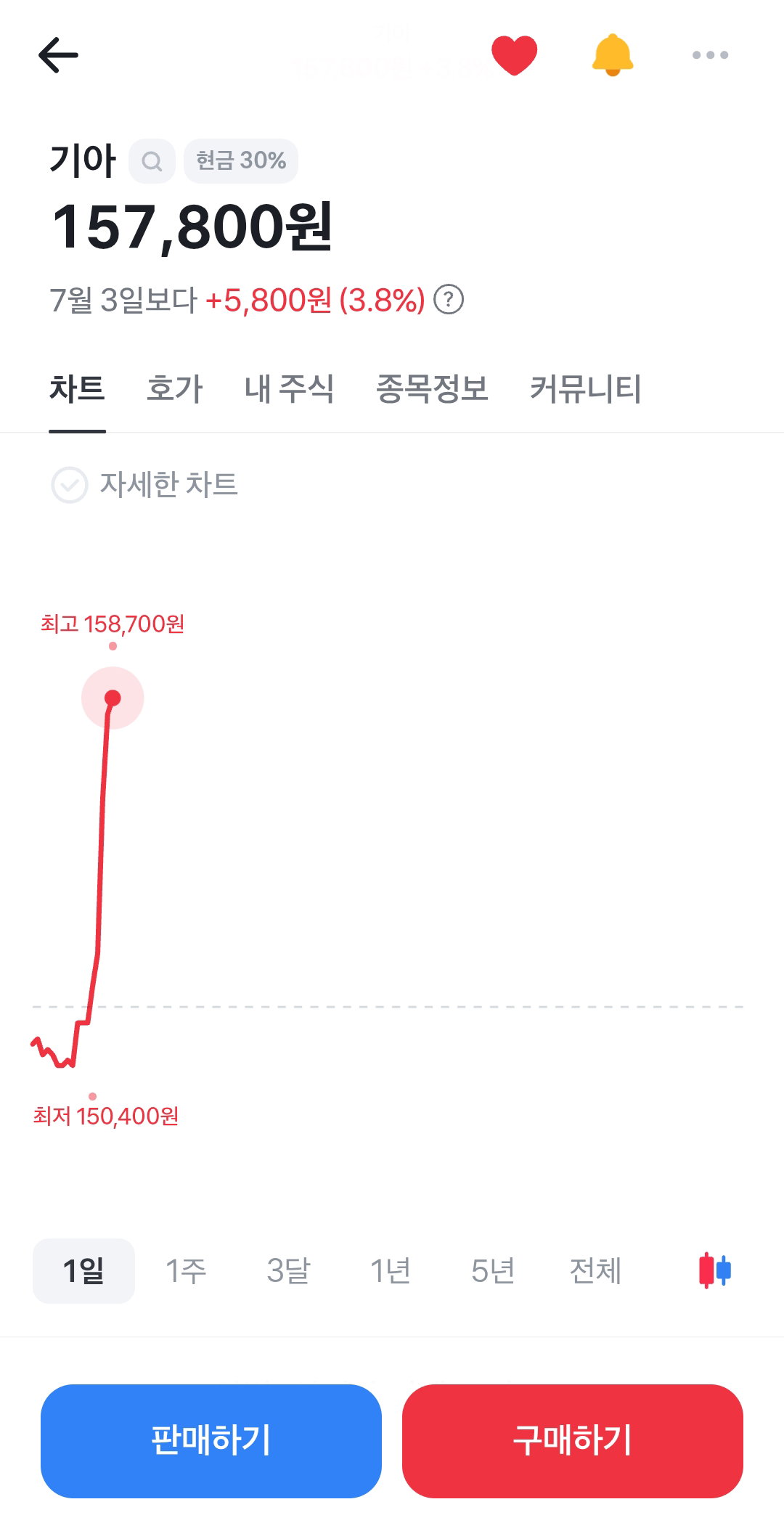Tap the 구매하기 buy button
Screen dimensions: 784x1531
pyautogui.click(x=573, y=1441)
